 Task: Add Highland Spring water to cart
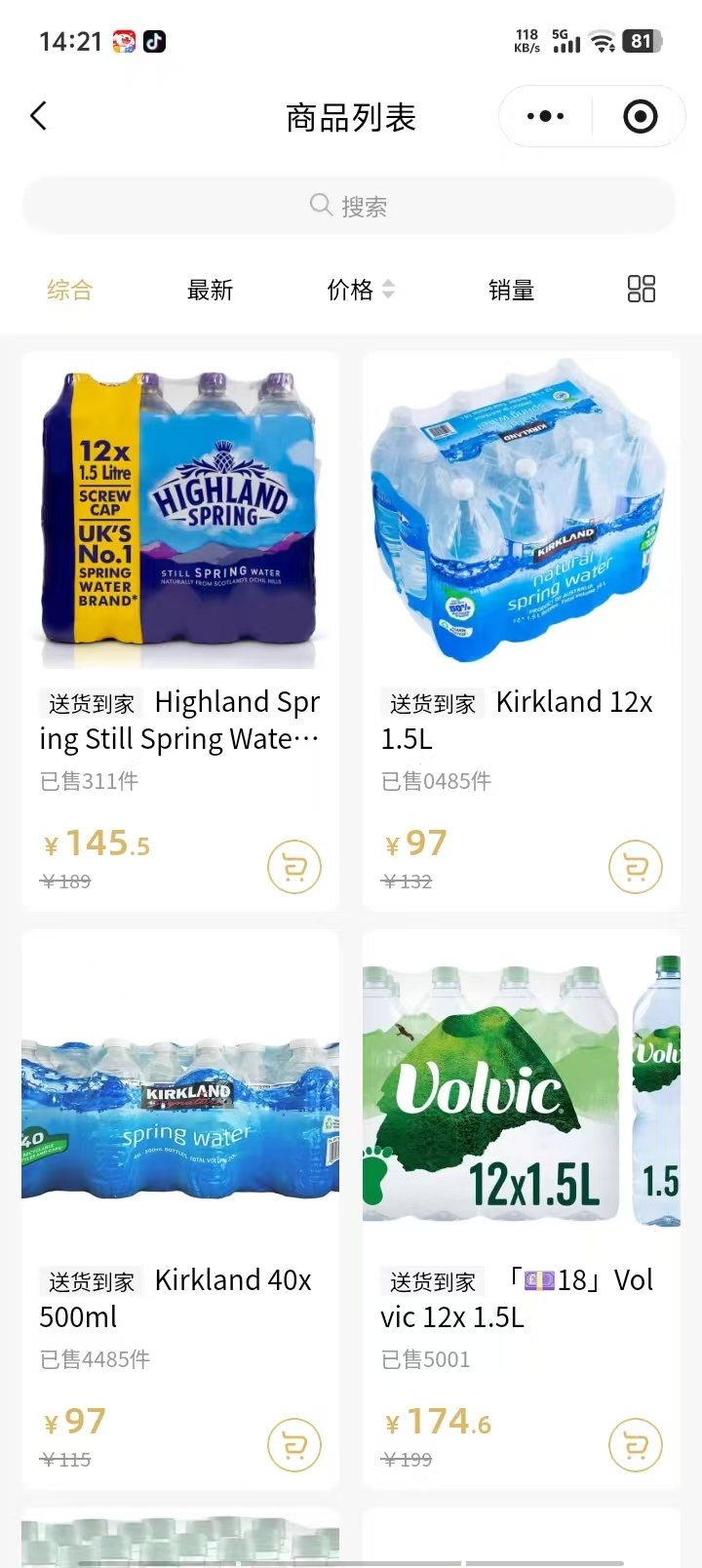(293, 867)
